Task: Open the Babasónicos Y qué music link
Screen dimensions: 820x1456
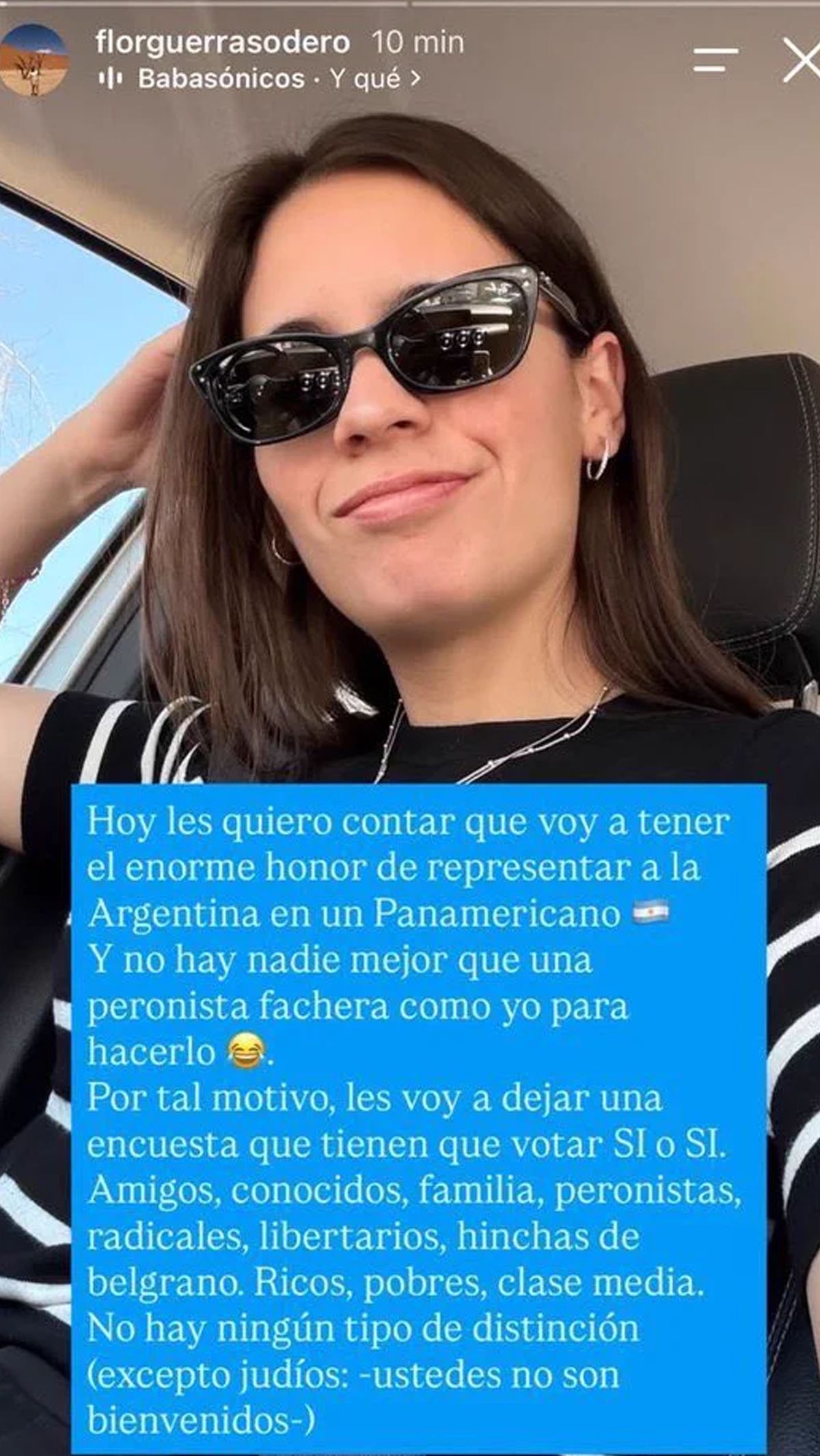Action: (260, 79)
